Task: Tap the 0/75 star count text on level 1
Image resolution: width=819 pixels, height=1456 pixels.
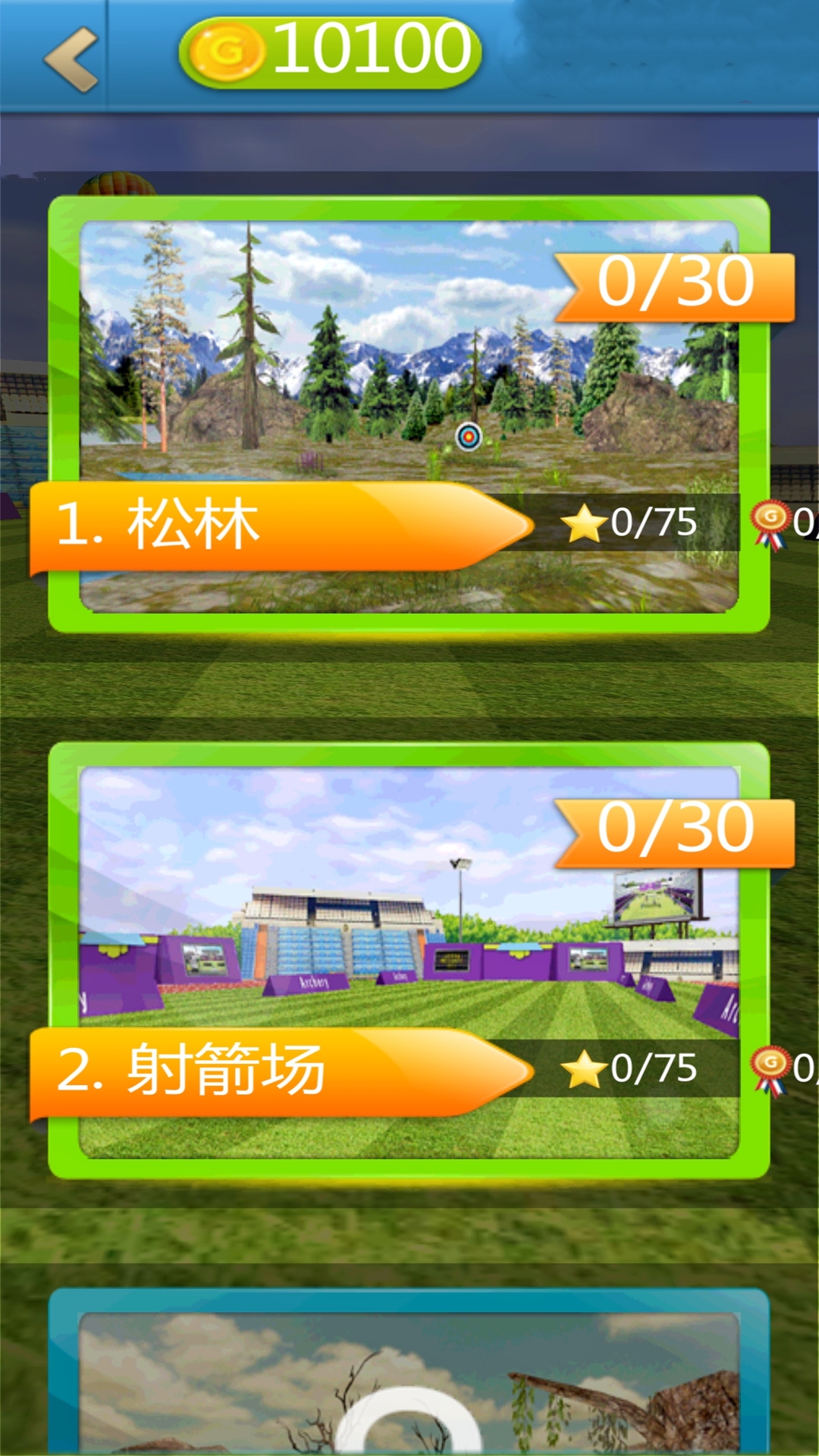Action: click(x=654, y=523)
